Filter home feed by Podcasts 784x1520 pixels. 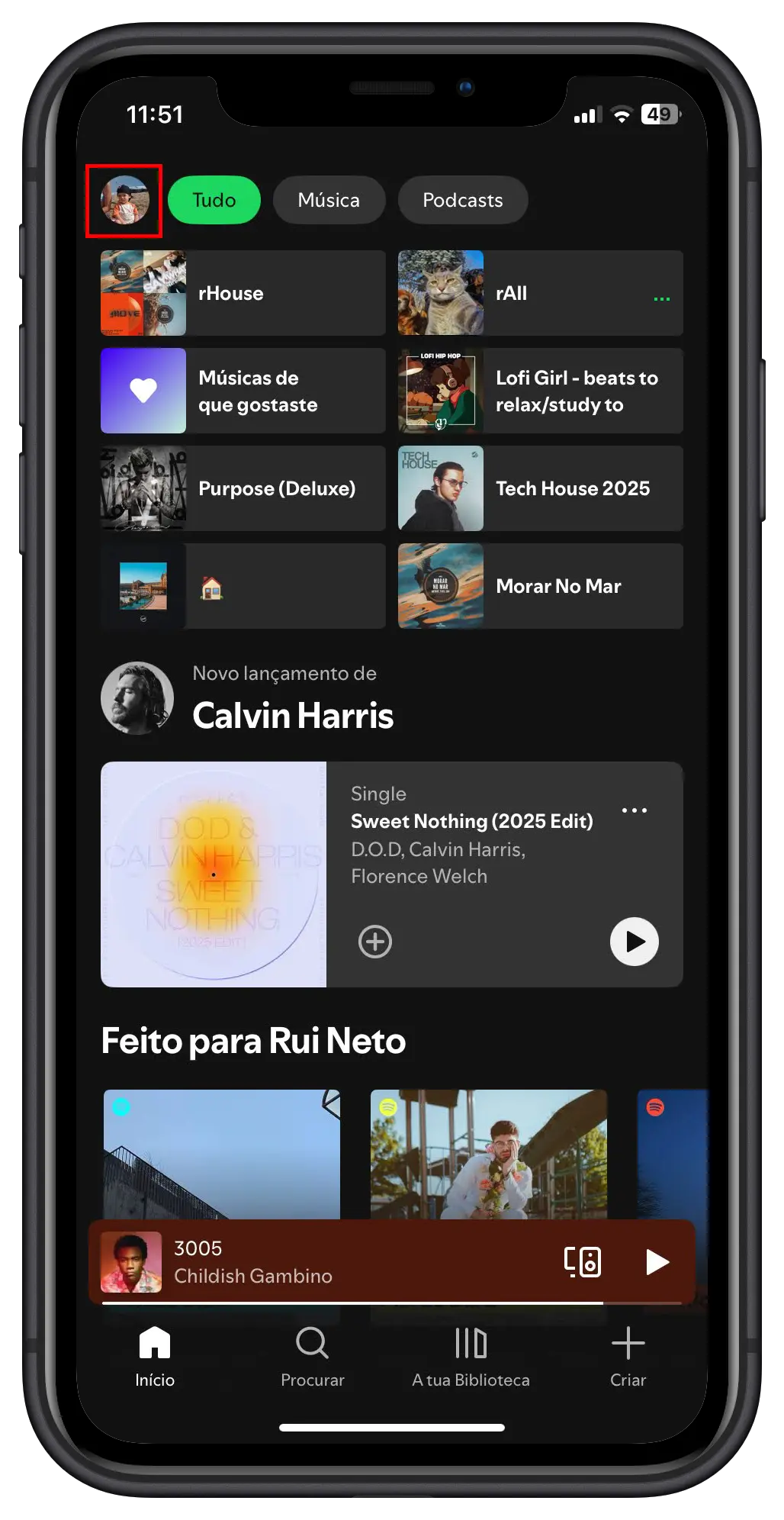(x=462, y=200)
